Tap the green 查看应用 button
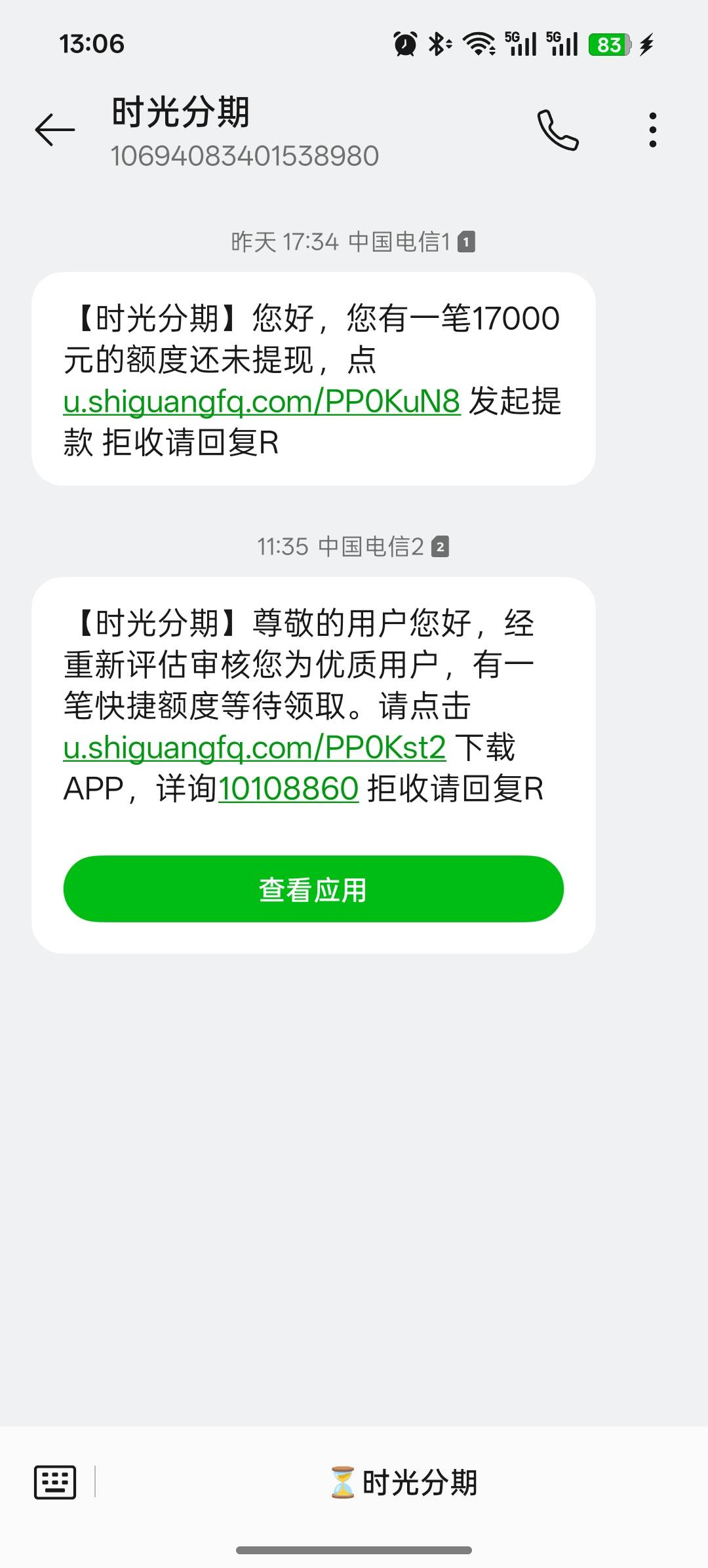Image resolution: width=708 pixels, height=1568 pixels. point(313,890)
